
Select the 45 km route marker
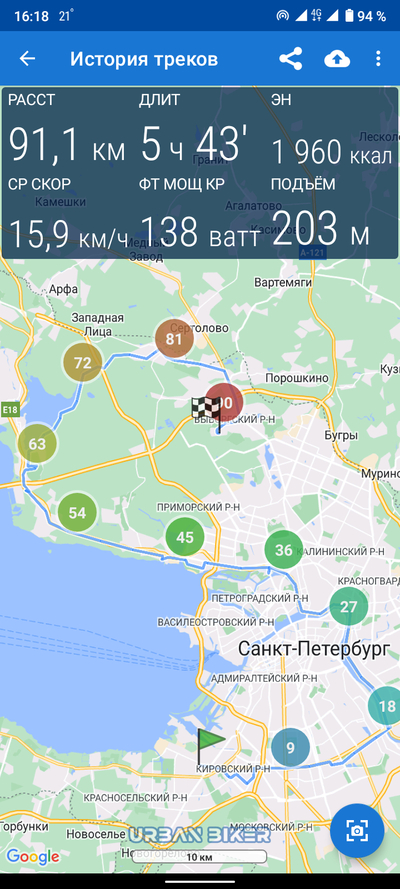click(x=185, y=536)
